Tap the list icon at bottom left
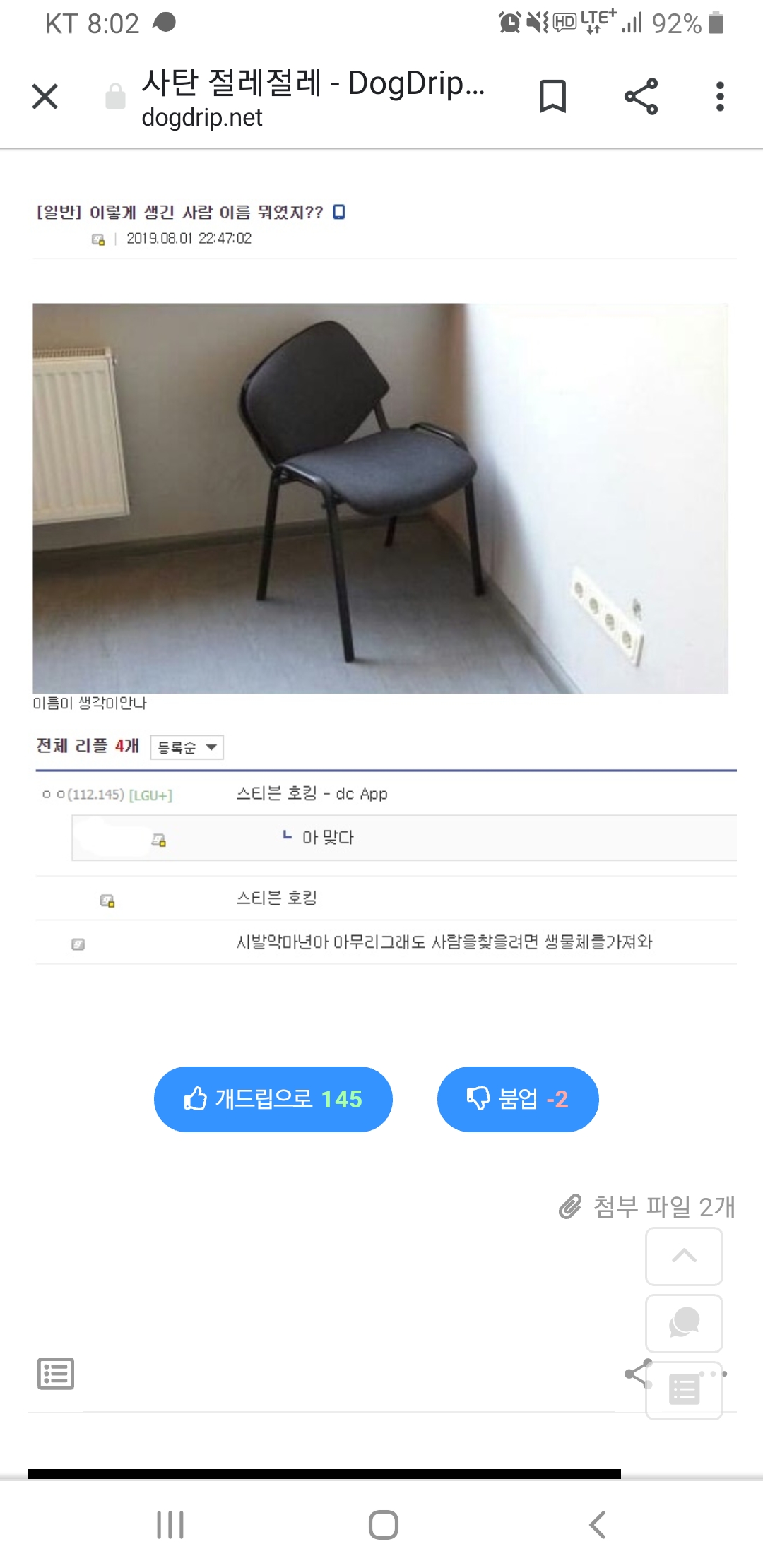Screen dimensions: 763x1568 pyautogui.click(x=55, y=1374)
